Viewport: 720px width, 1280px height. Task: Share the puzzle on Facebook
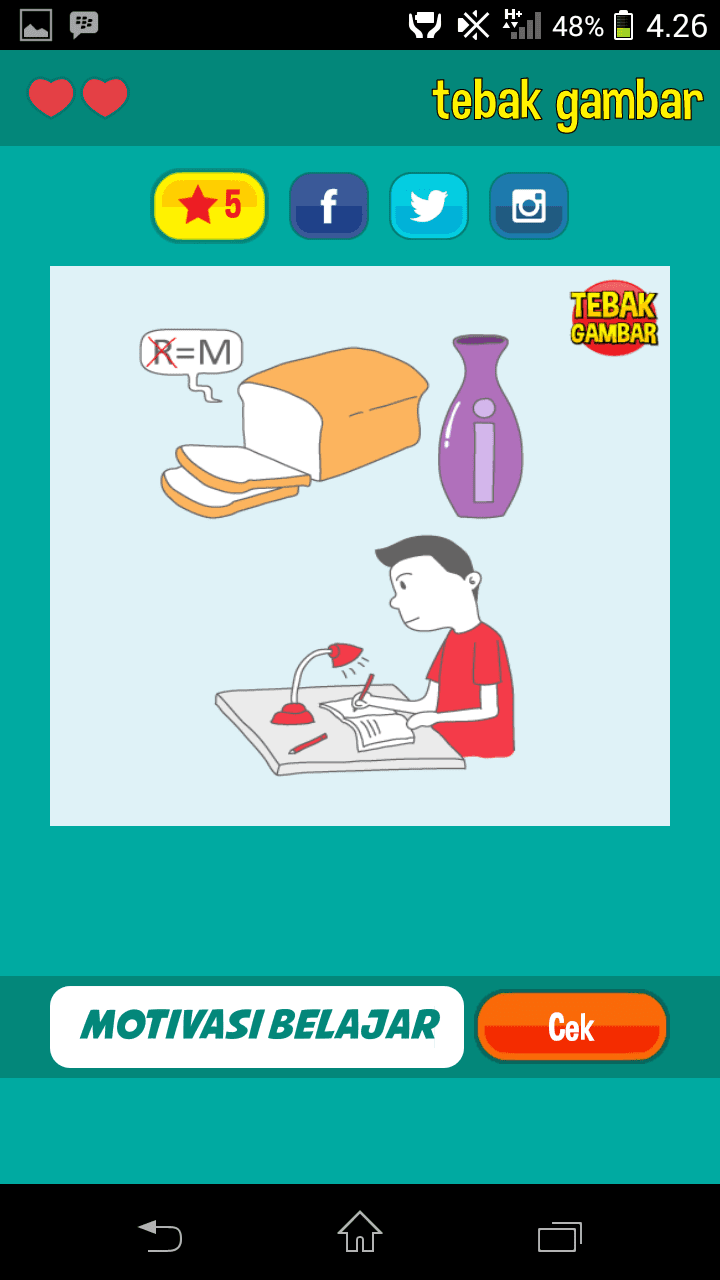coord(329,206)
